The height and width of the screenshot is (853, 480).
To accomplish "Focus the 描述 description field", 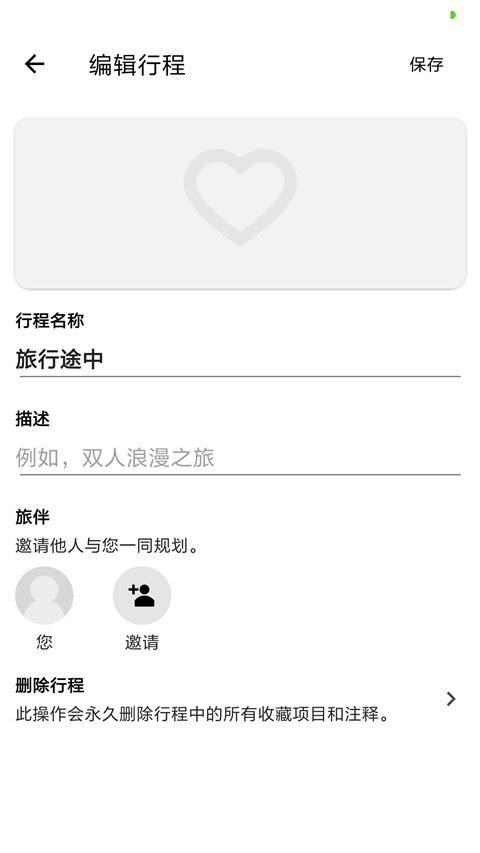I will (x=240, y=458).
